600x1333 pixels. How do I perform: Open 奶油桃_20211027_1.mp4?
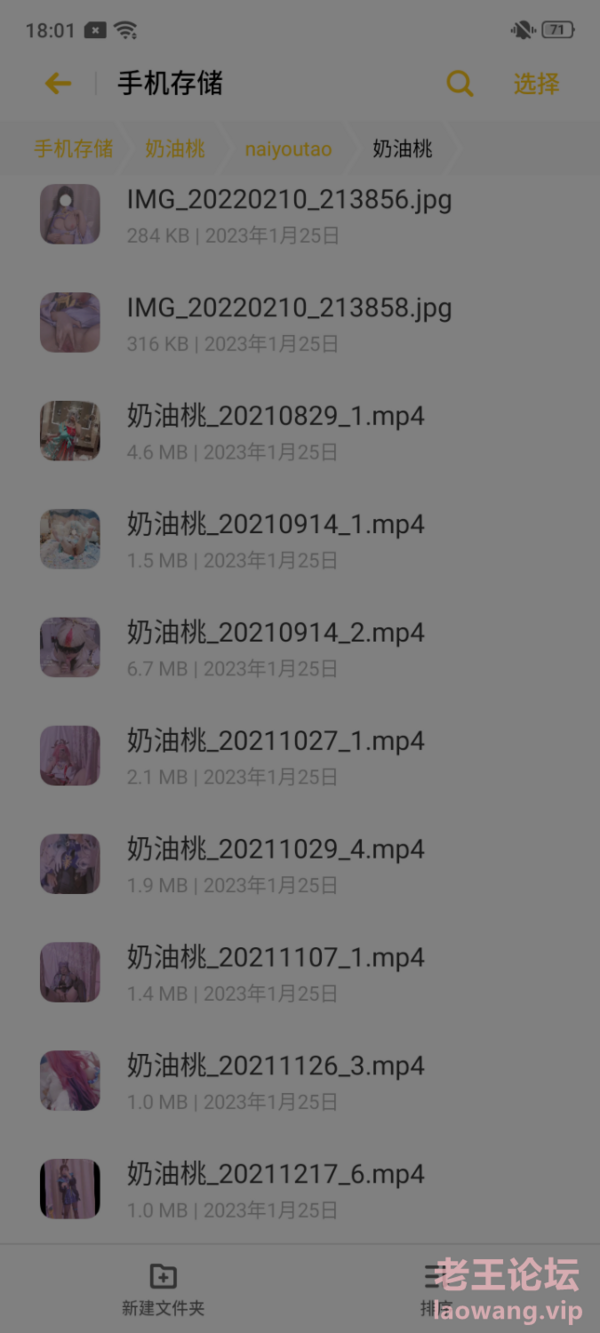(x=275, y=755)
